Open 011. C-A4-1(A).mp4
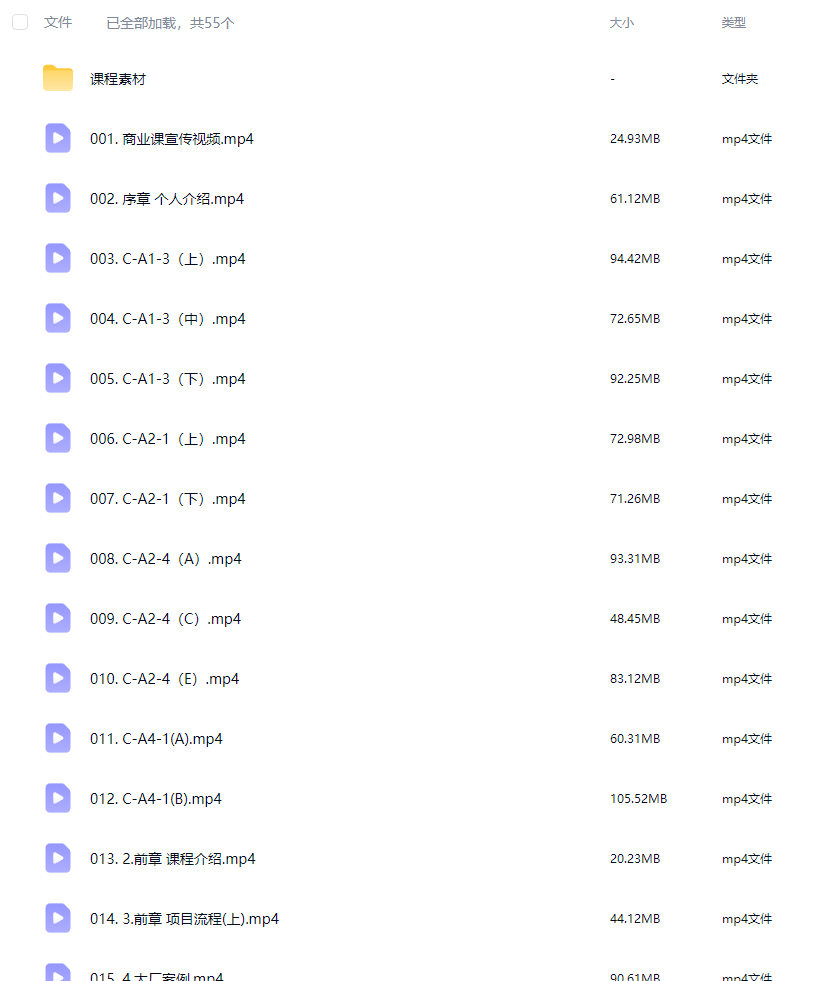The height and width of the screenshot is (981, 828). click(156, 739)
